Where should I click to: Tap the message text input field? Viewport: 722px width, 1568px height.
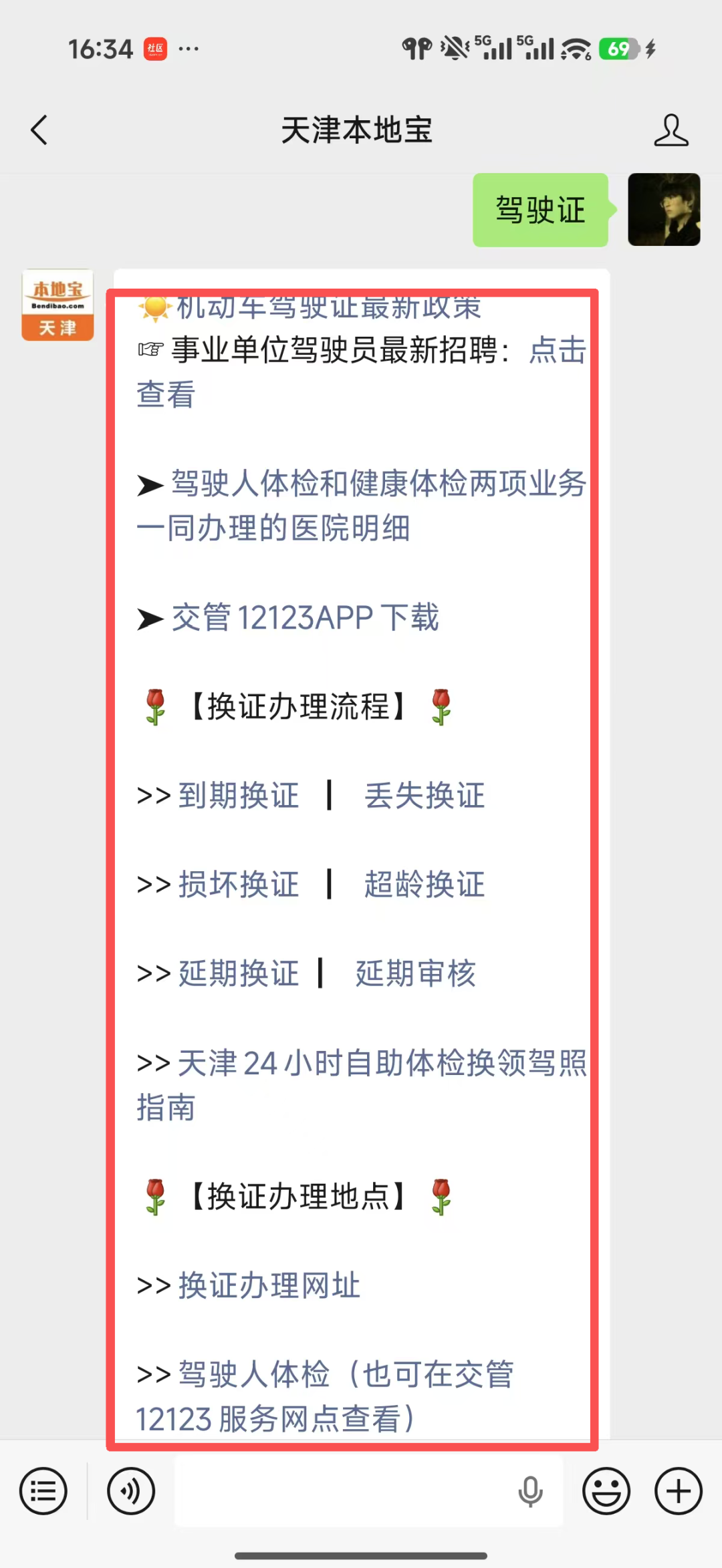tap(368, 1491)
